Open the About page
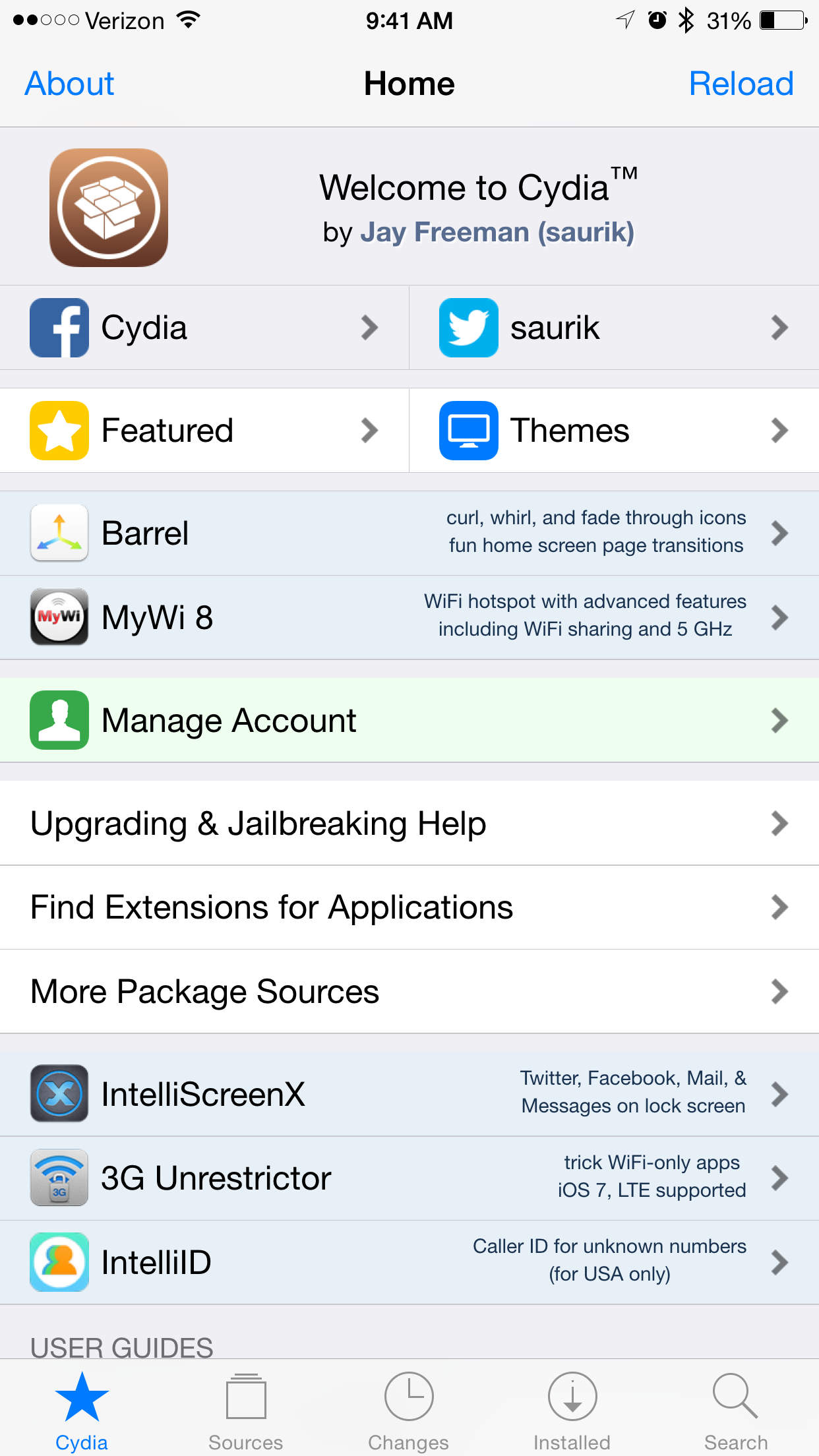The image size is (819, 1456). click(x=69, y=84)
